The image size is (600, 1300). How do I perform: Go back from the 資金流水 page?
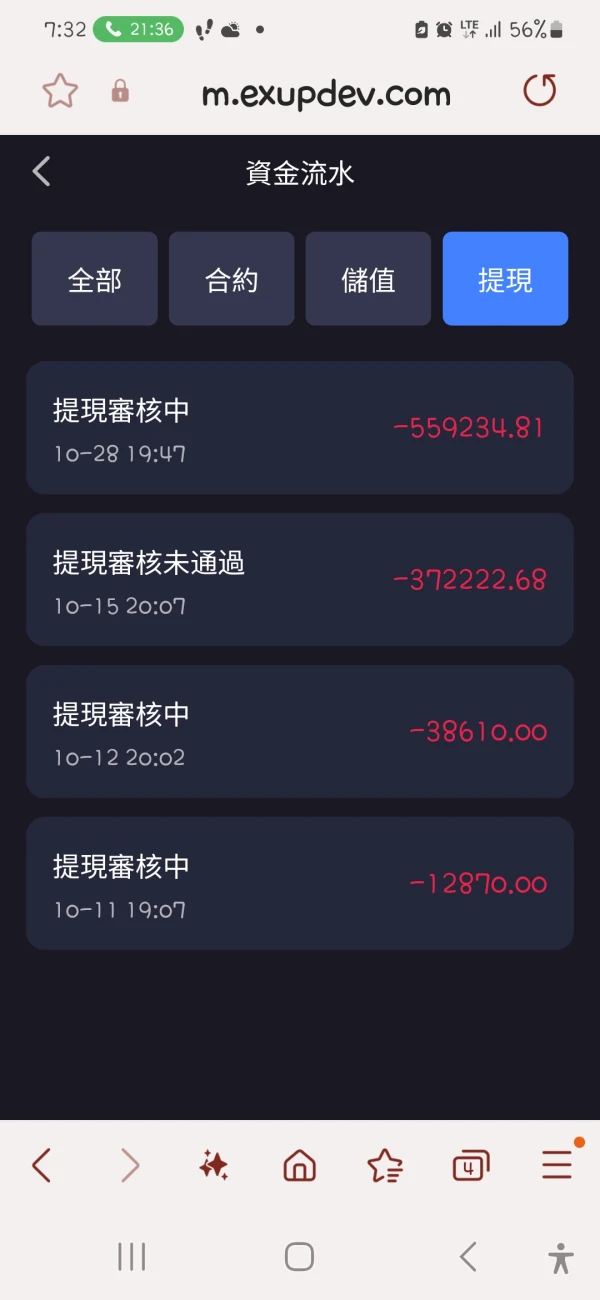pyautogui.click(x=41, y=172)
